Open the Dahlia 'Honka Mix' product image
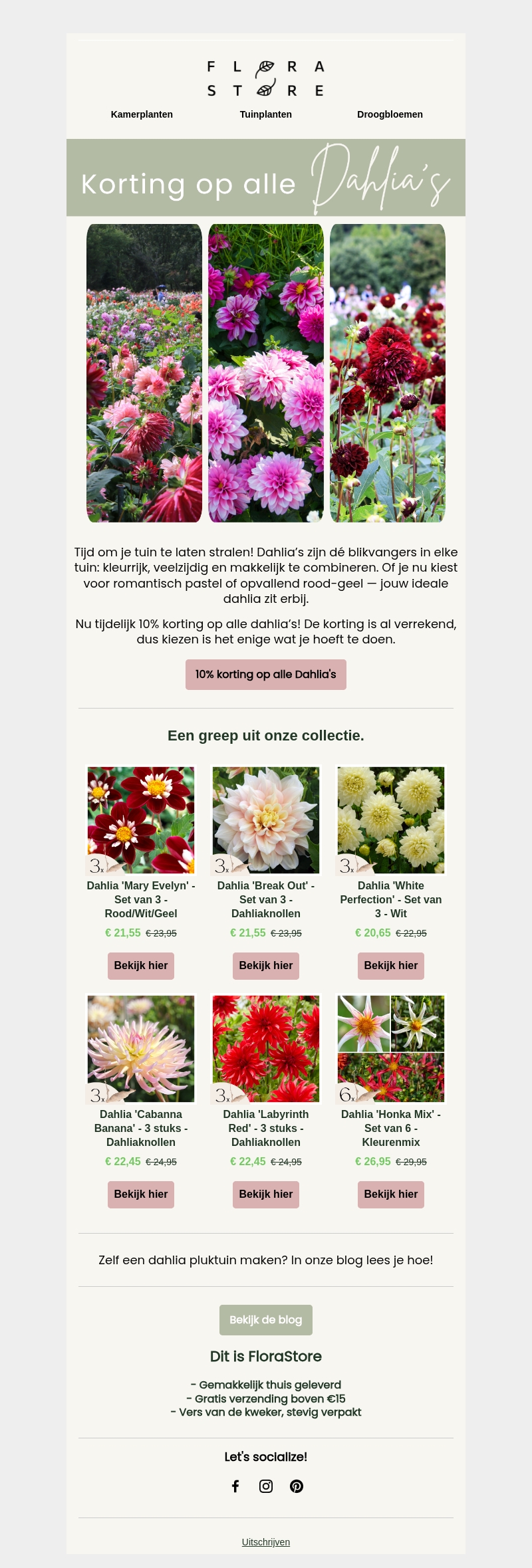This screenshot has width=532, height=1568. (391, 1049)
